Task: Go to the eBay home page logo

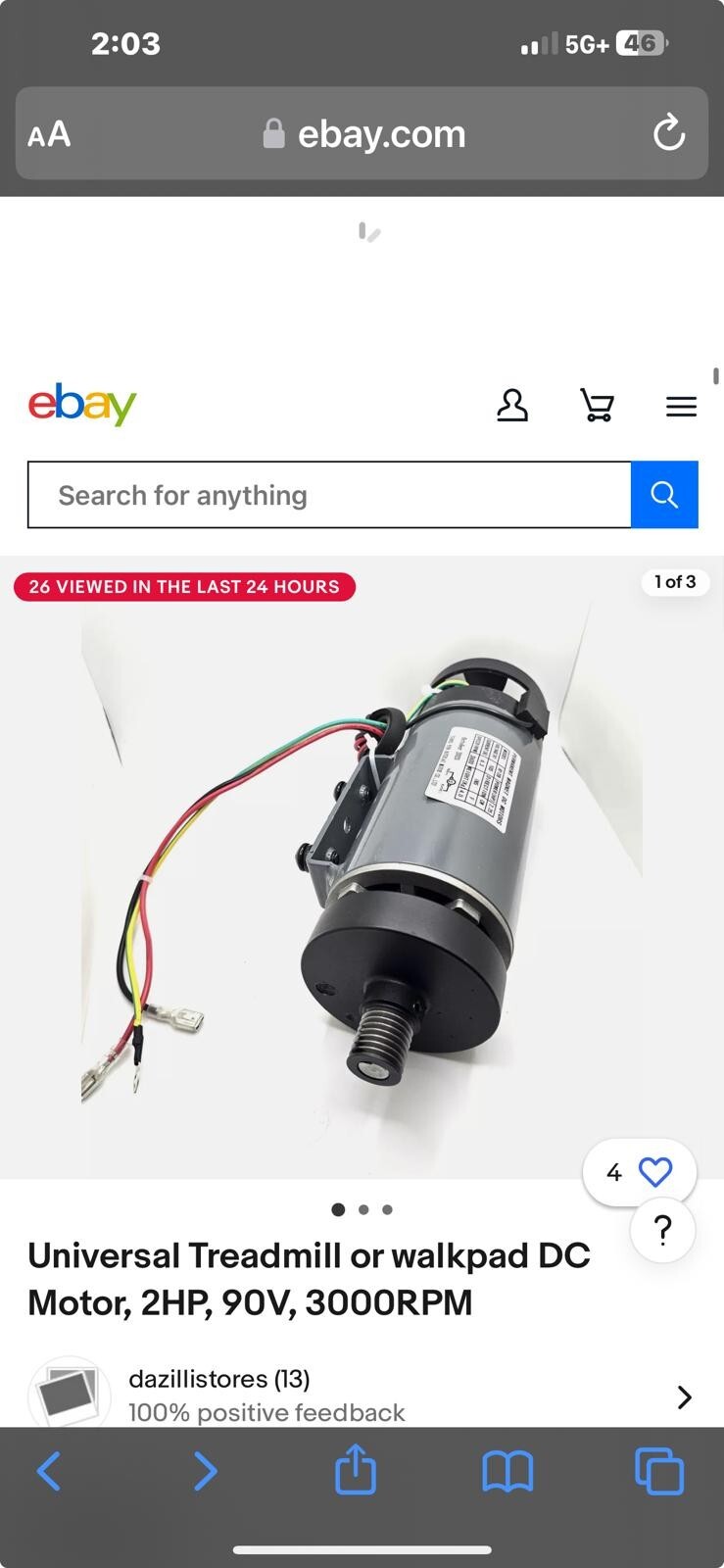Action: [x=82, y=404]
